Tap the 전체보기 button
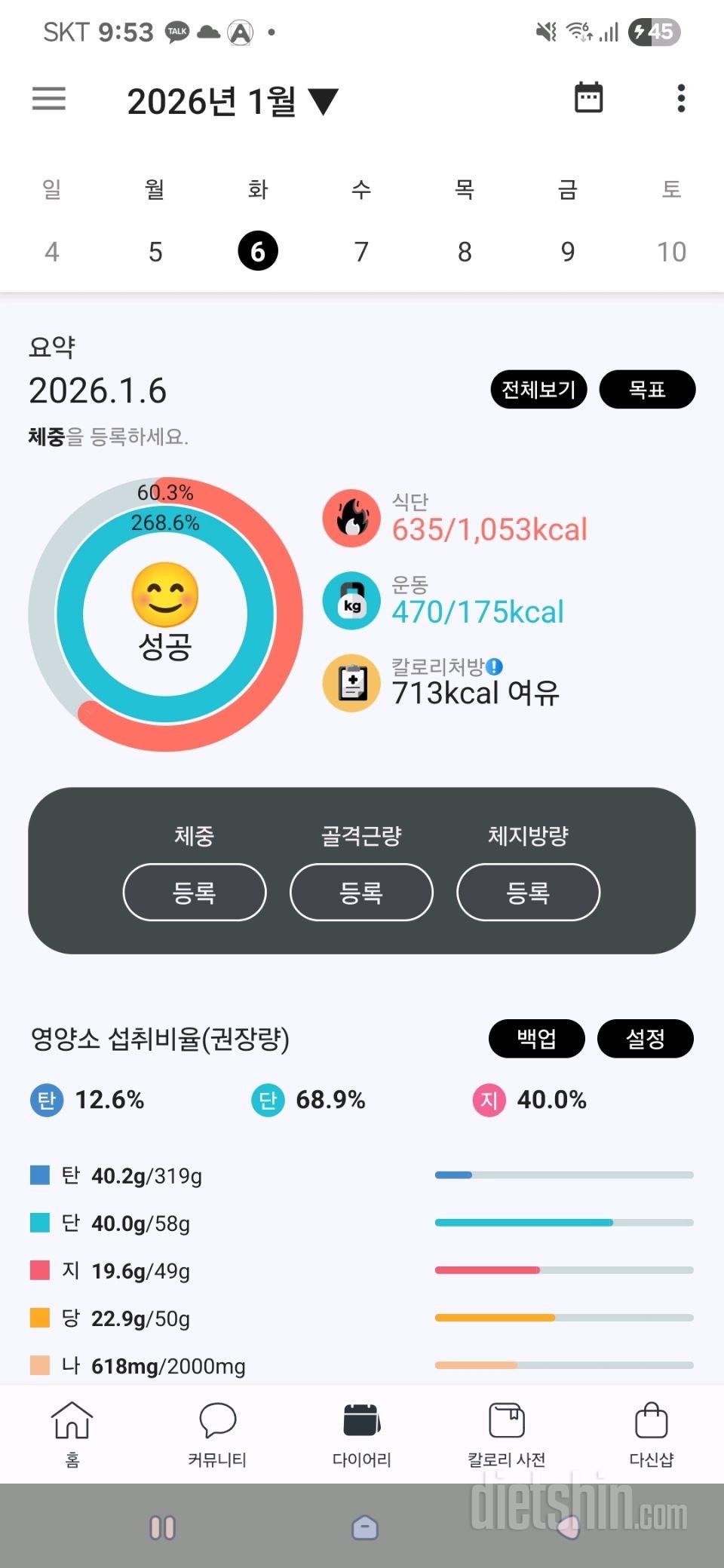This screenshot has height=1568, width=724. click(538, 390)
